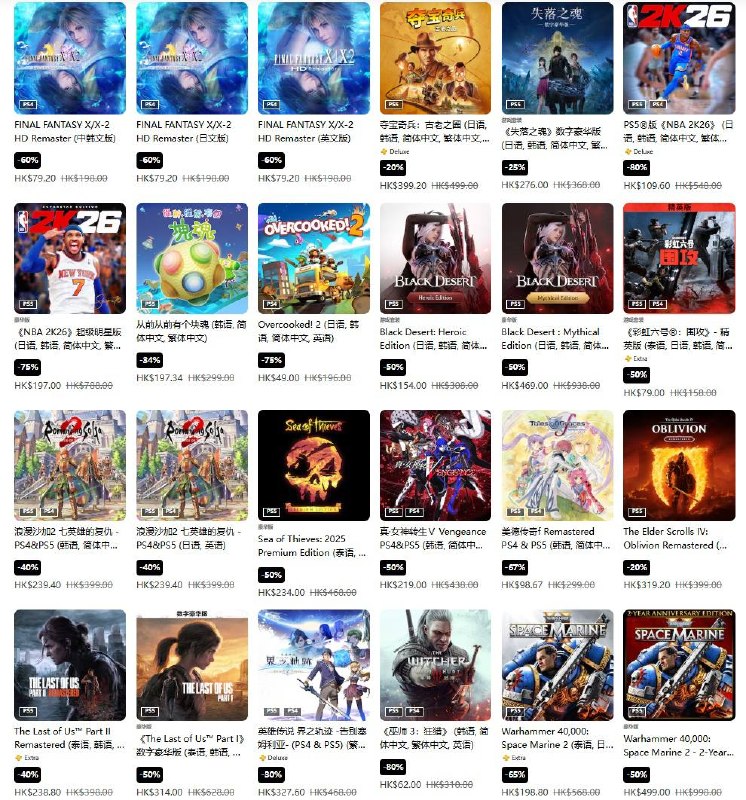Open FINAL FANTASY X/X-2 HD Remaster (中韩文版)

(69, 57)
